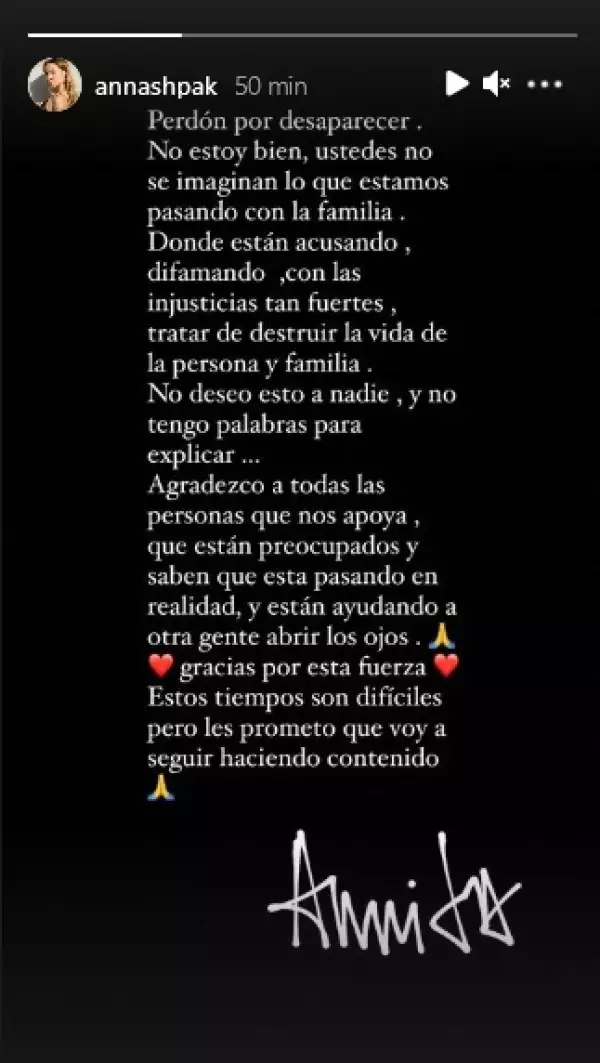600x1063 pixels.
Task: Open annashpak's profile picture
Action: [55, 85]
